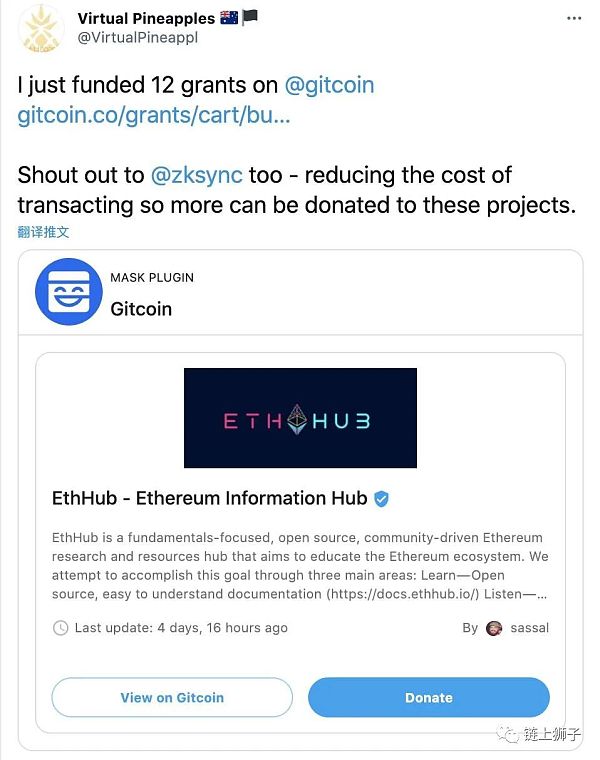The height and width of the screenshot is (760, 600).
Task: Donate to the EthHub grant
Action: click(428, 697)
